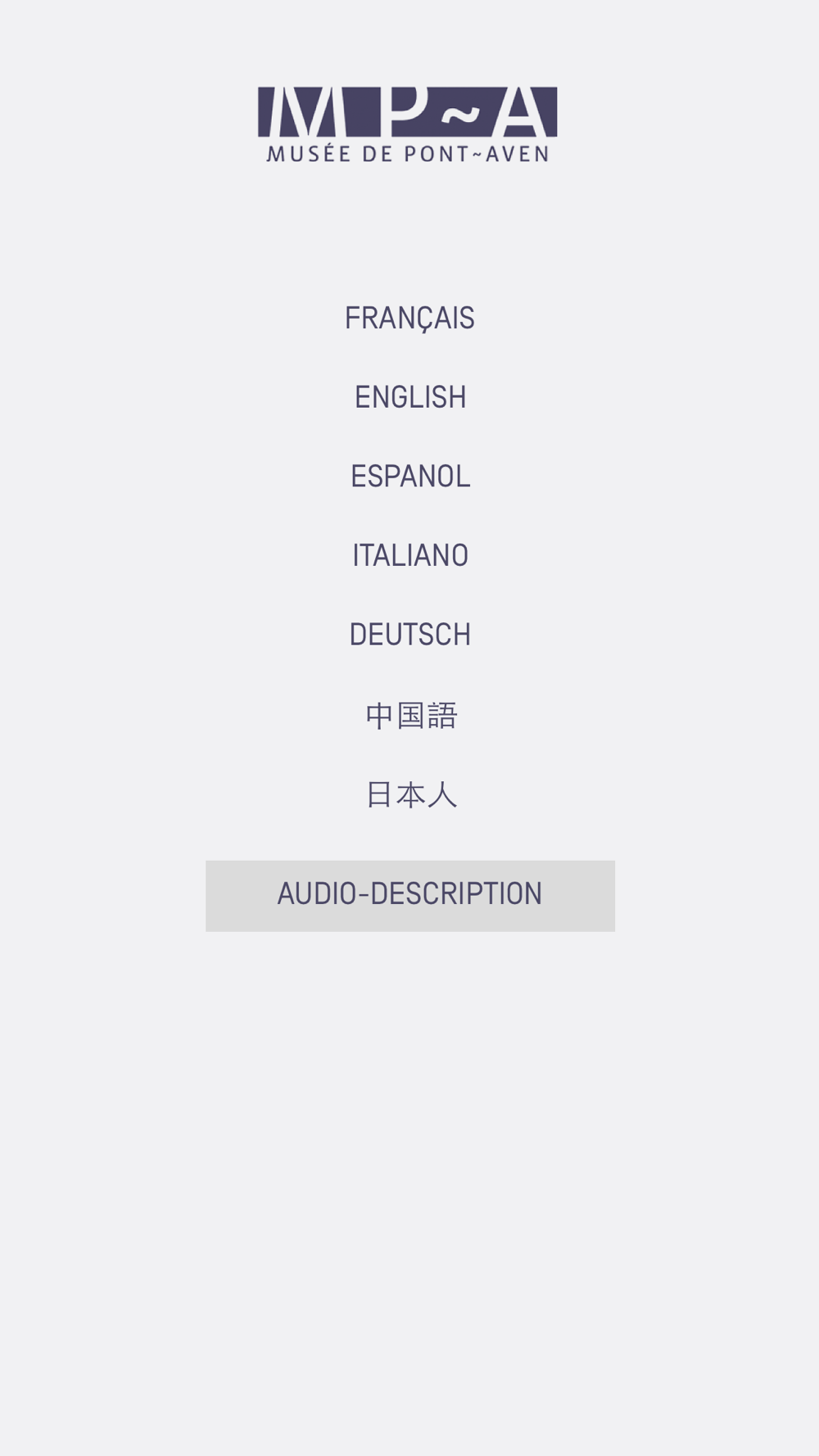Select the Chinese option 中国語
The height and width of the screenshot is (1456, 819).
[411, 716]
